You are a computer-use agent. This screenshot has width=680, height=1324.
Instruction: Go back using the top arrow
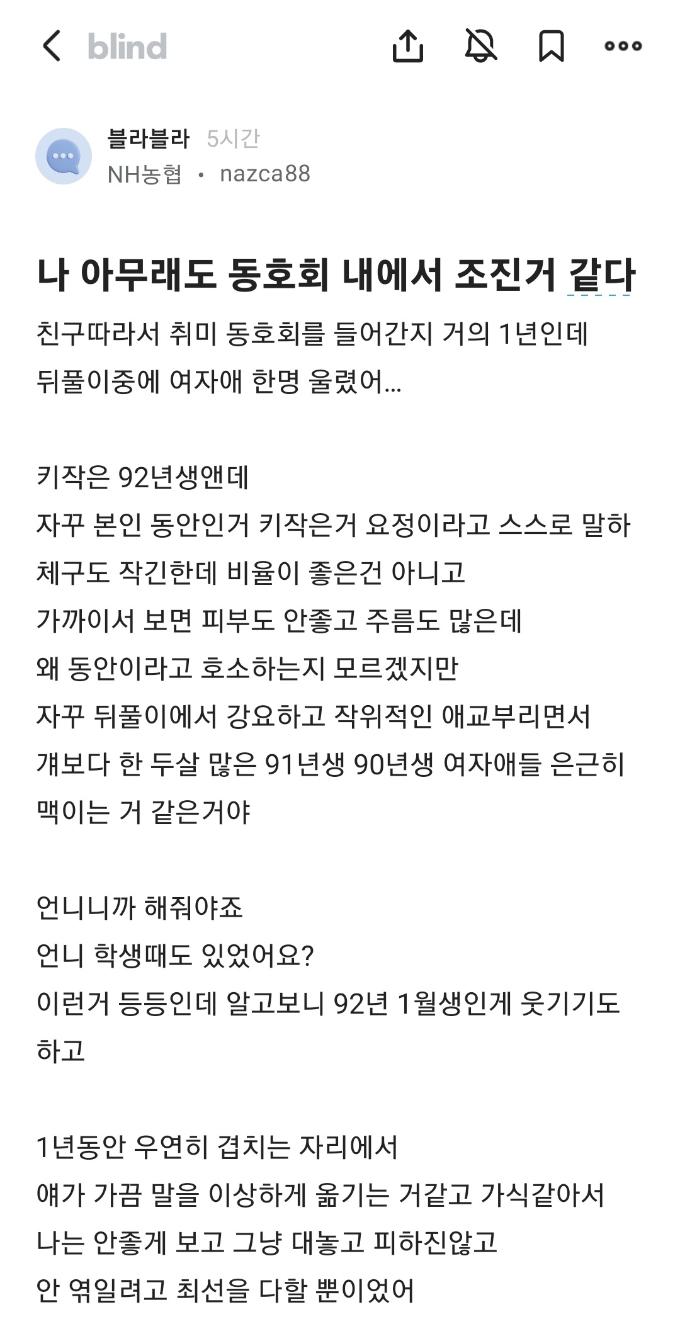(x=52, y=46)
